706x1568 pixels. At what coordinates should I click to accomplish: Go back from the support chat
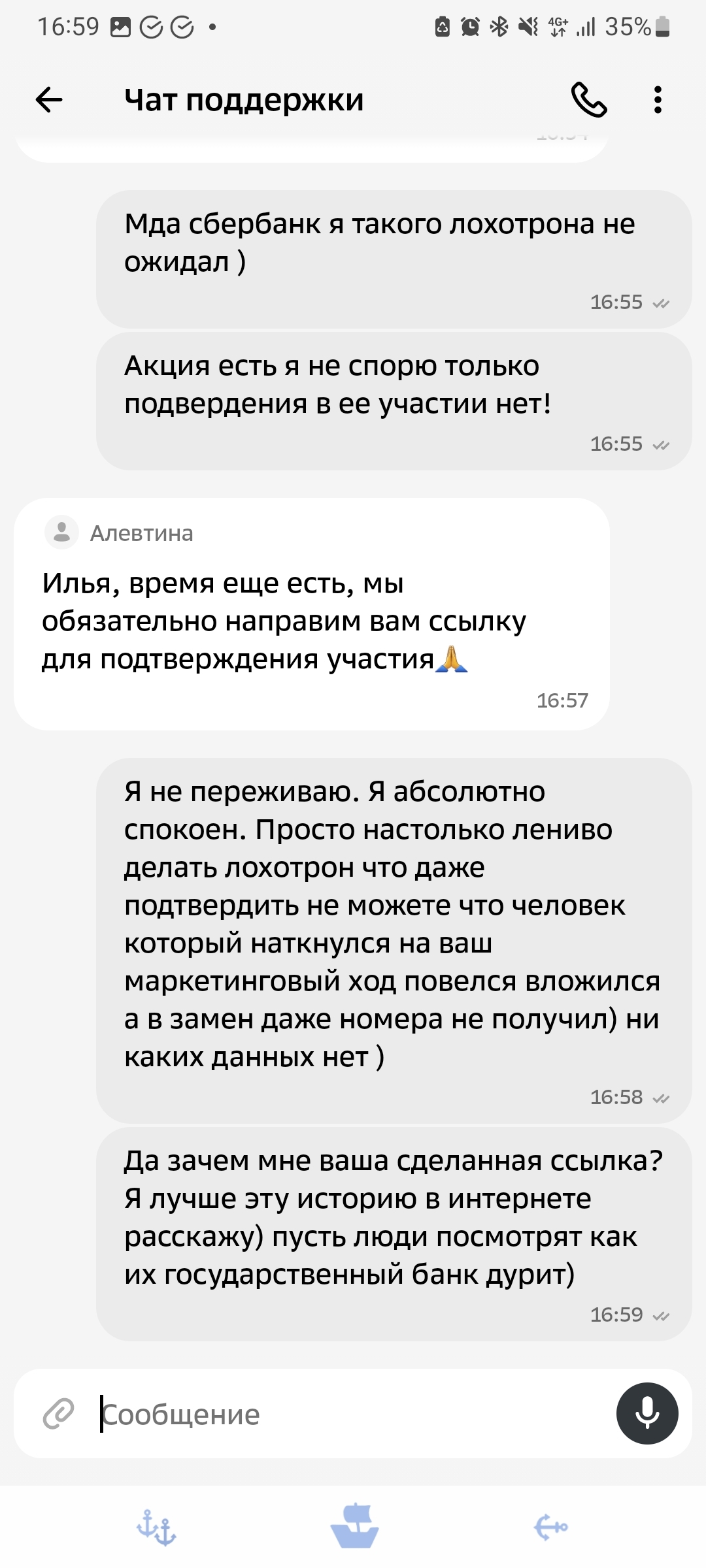pyautogui.click(x=49, y=100)
